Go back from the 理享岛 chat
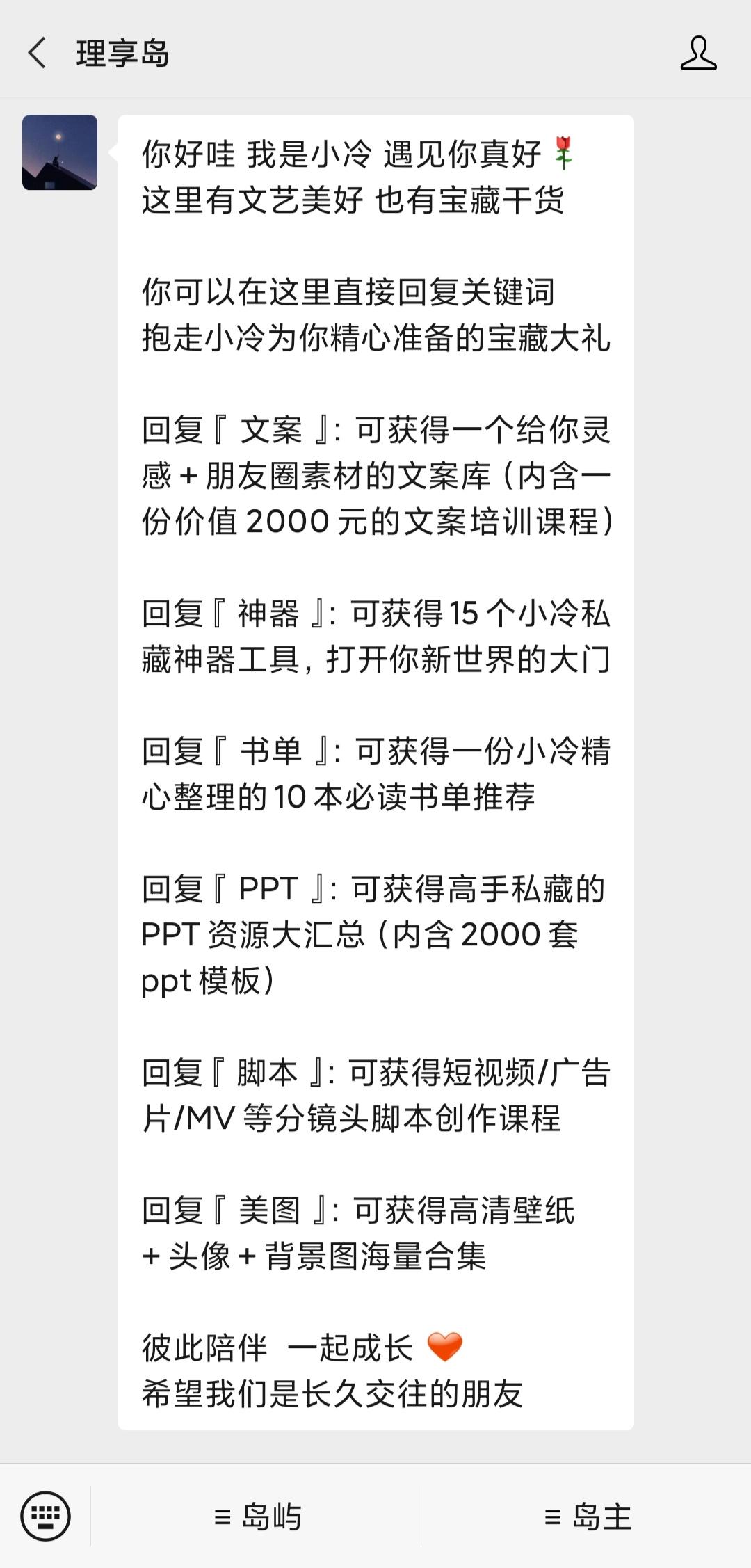The image size is (751, 1568). [36, 54]
